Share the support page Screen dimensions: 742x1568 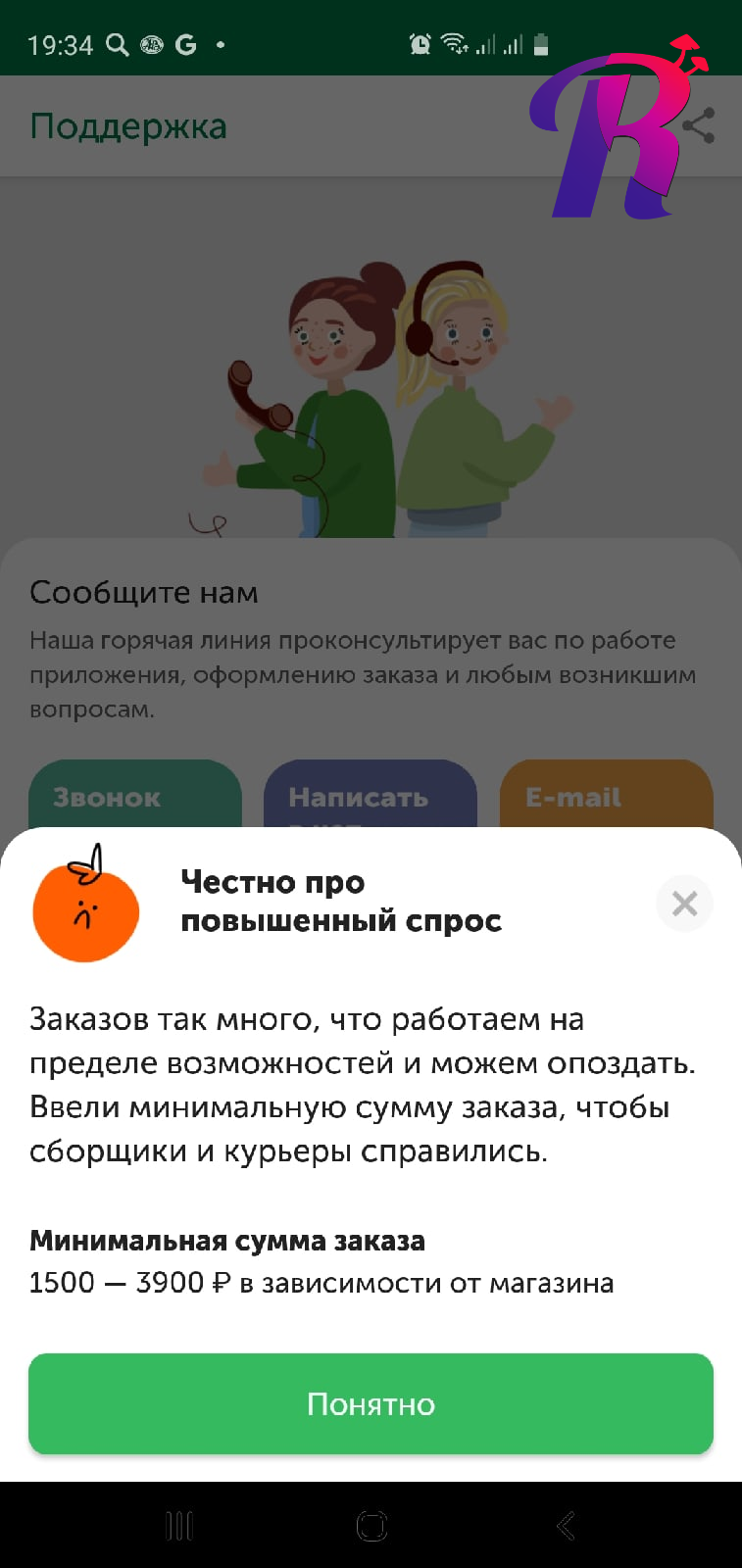pyautogui.click(x=700, y=126)
